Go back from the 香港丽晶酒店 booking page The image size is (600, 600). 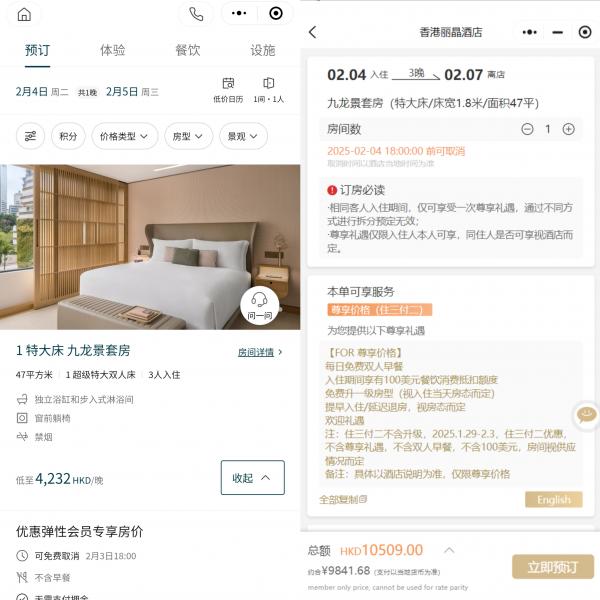pos(312,32)
